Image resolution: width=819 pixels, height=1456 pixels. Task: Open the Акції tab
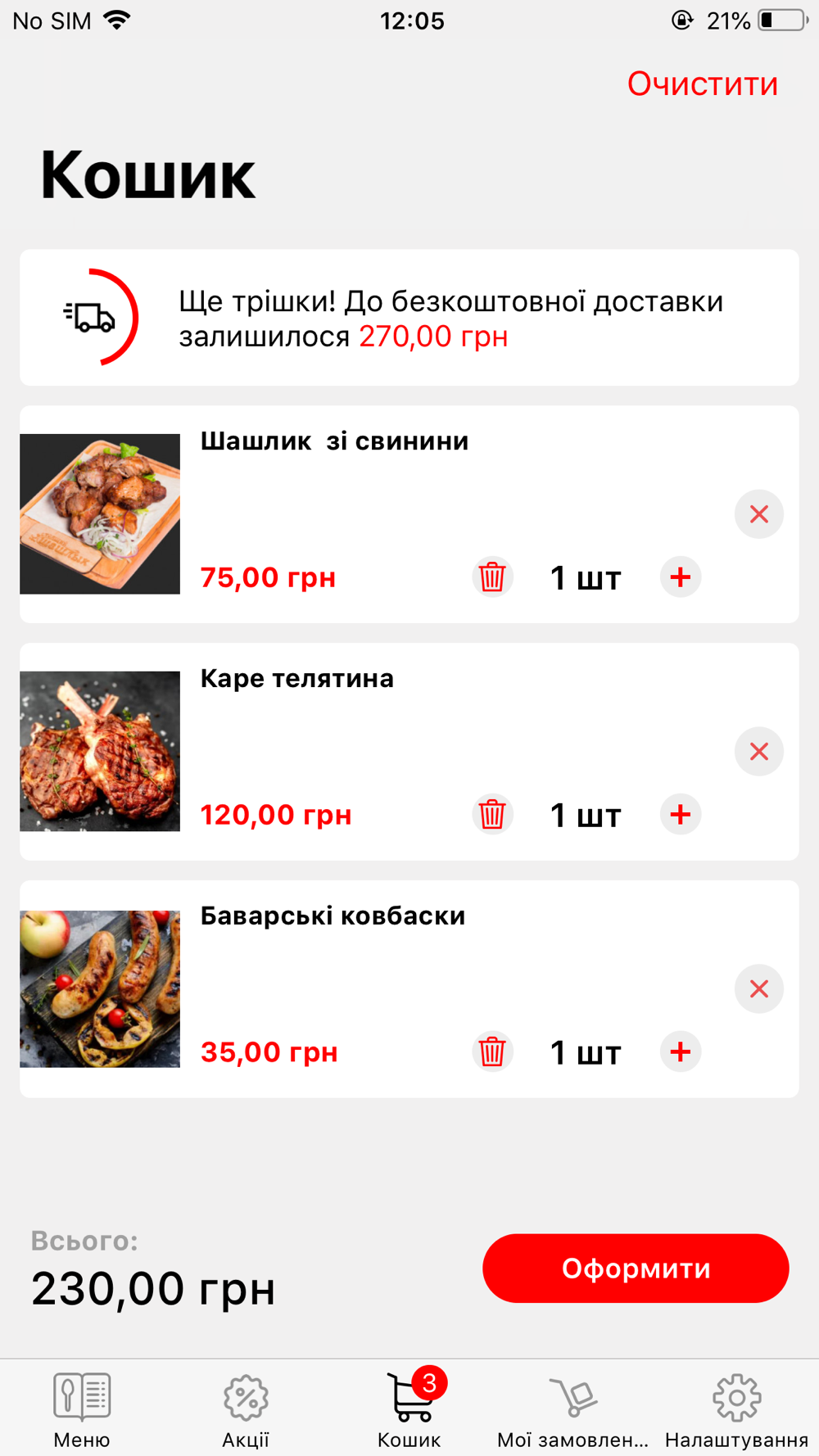click(246, 1409)
